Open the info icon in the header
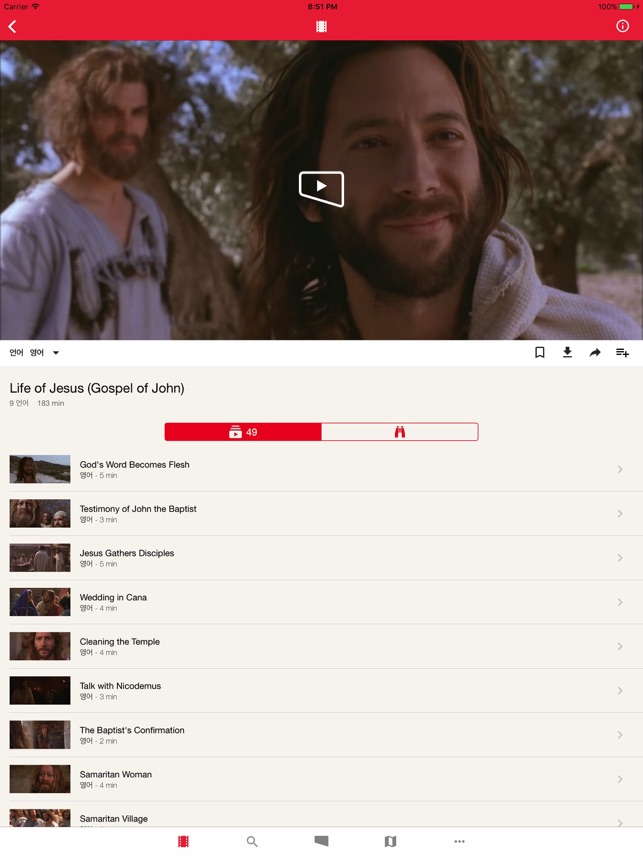643x858 pixels. pyautogui.click(x=622, y=26)
